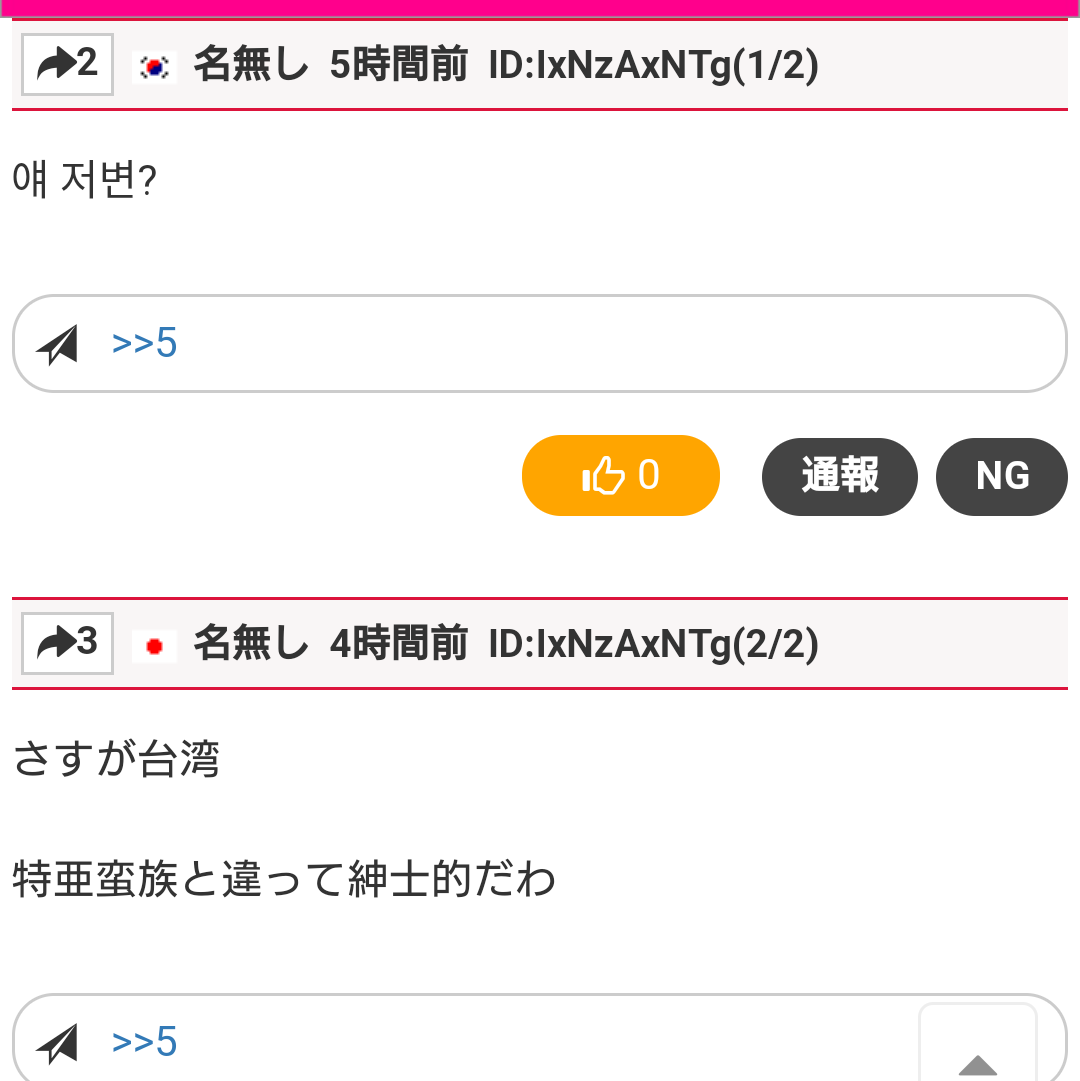The image size is (1080, 1081).
Task: Open the >>5 link in comment 2
Action: (x=145, y=344)
